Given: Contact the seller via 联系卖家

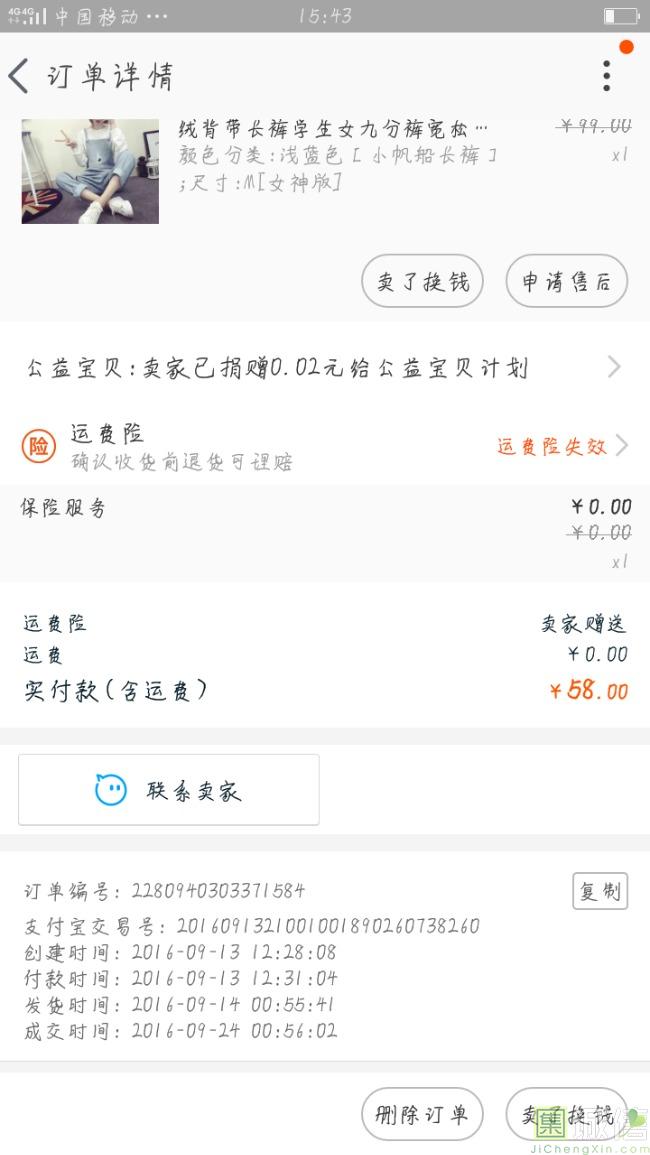Looking at the screenshot, I should pyautogui.click(x=169, y=790).
